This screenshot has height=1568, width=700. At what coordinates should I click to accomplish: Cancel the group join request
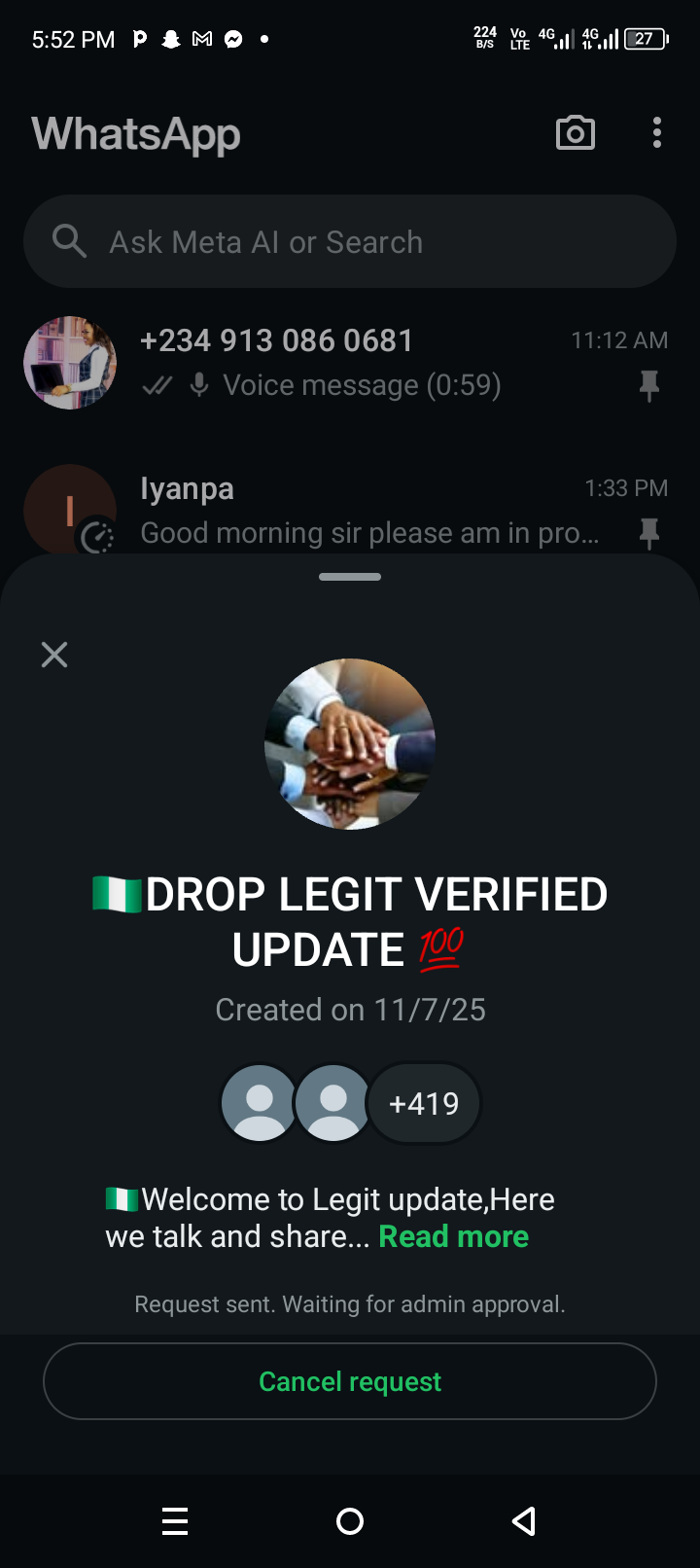click(x=350, y=1381)
